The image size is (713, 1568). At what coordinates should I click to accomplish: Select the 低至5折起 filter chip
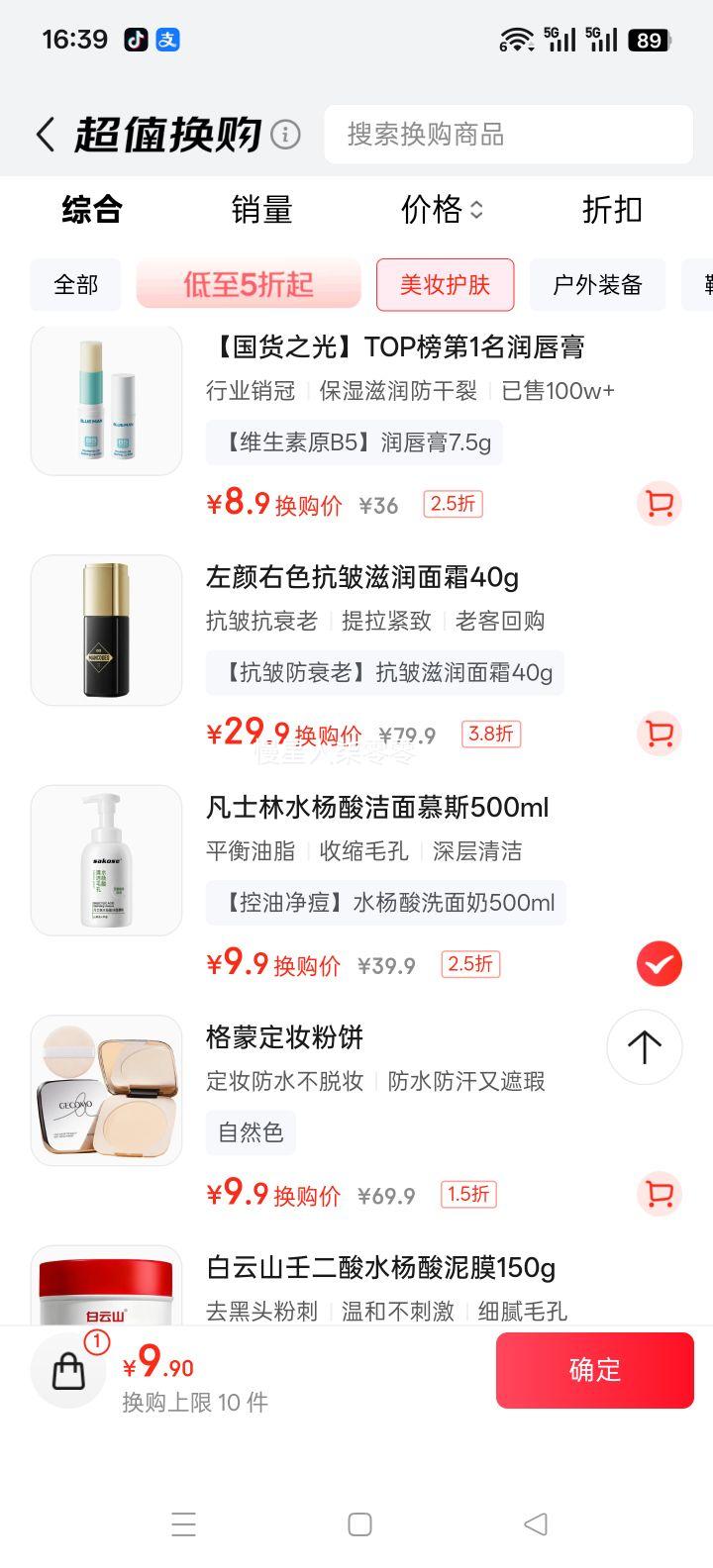click(x=249, y=285)
